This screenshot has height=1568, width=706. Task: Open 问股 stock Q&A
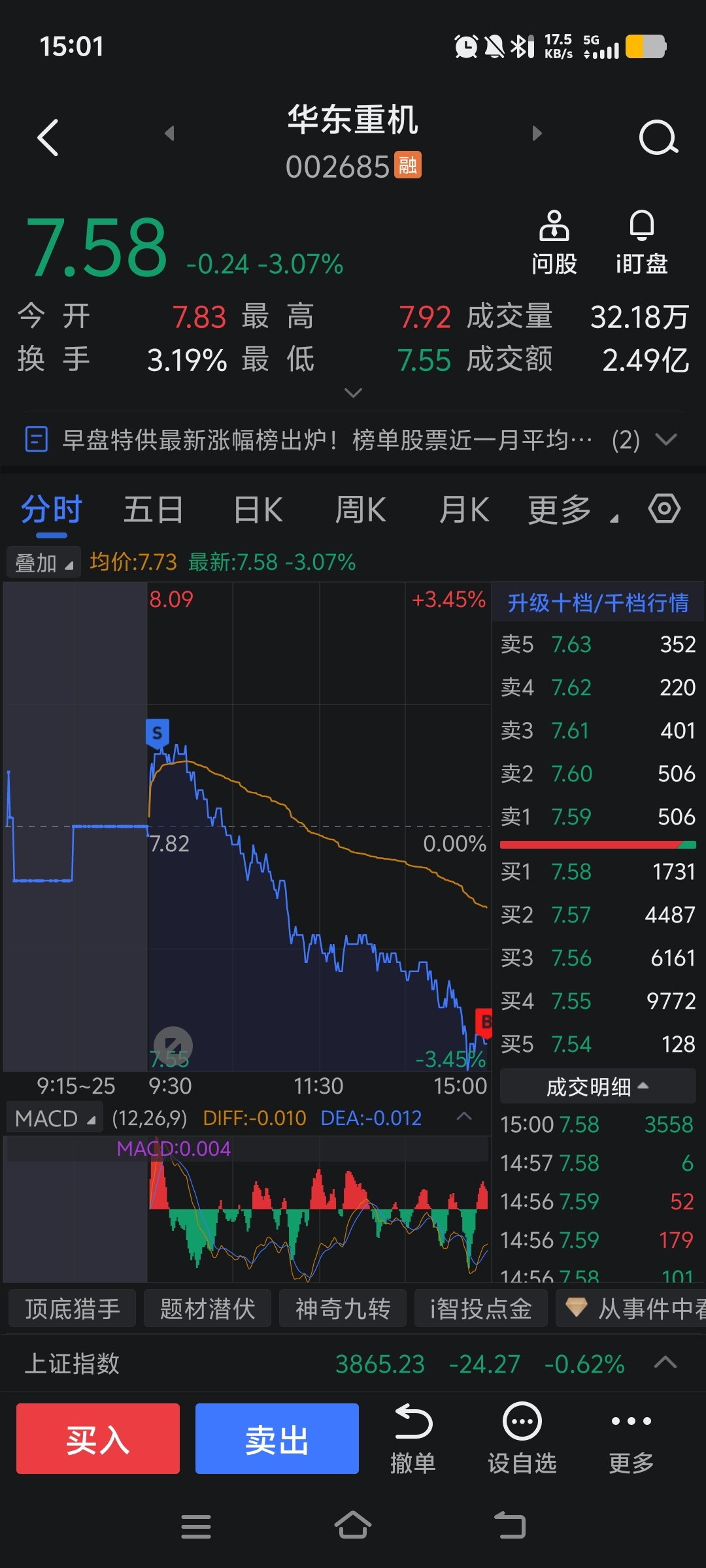point(554,243)
